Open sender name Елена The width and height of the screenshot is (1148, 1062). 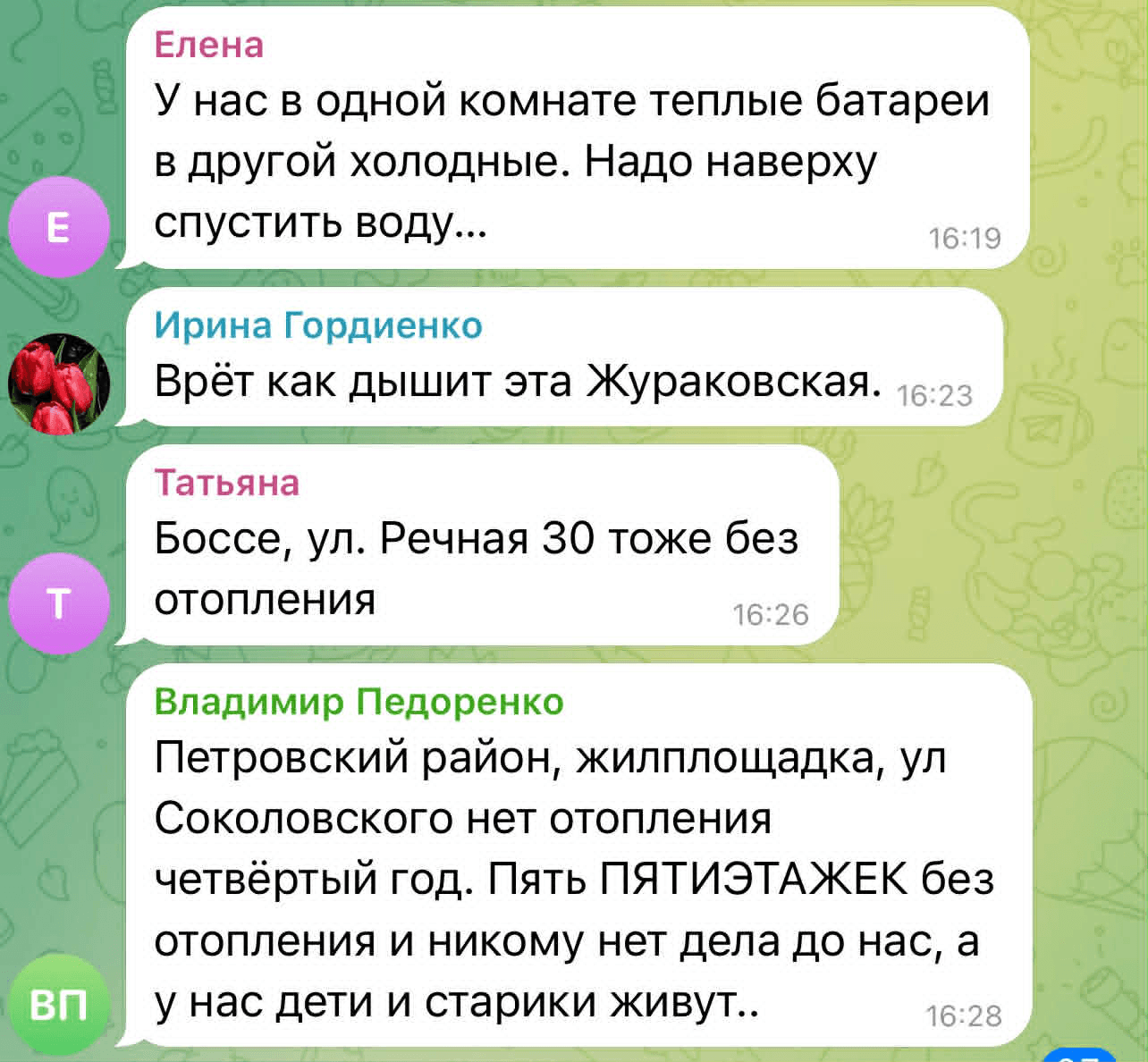pos(209,45)
